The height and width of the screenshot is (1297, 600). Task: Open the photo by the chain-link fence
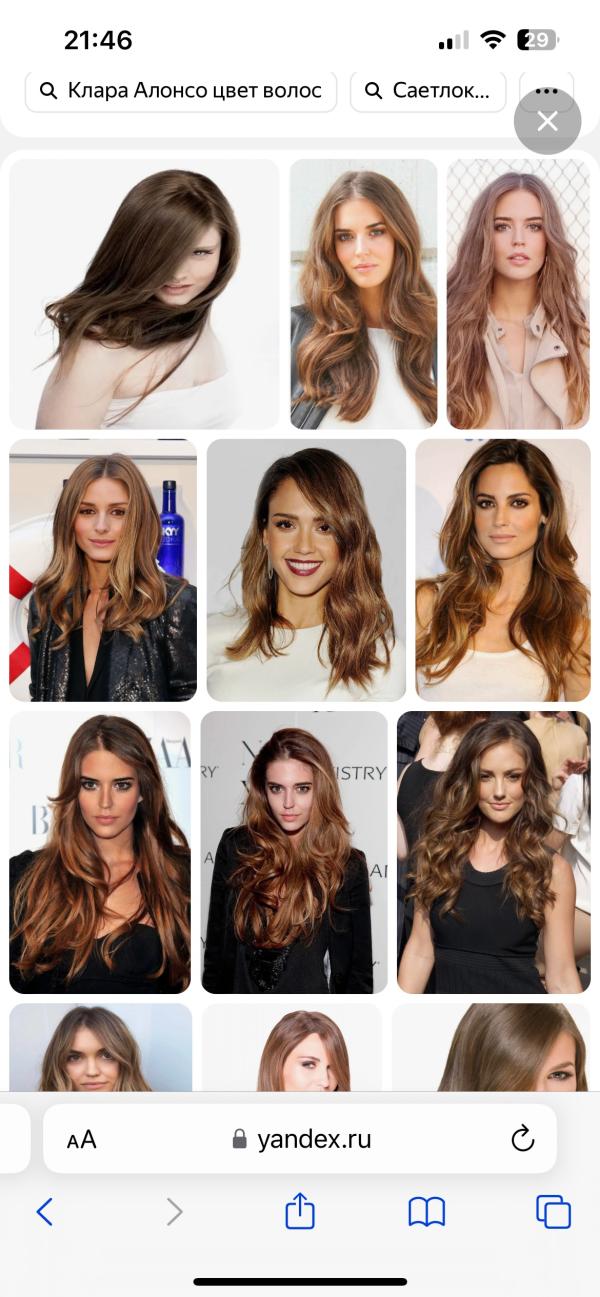(517, 294)
